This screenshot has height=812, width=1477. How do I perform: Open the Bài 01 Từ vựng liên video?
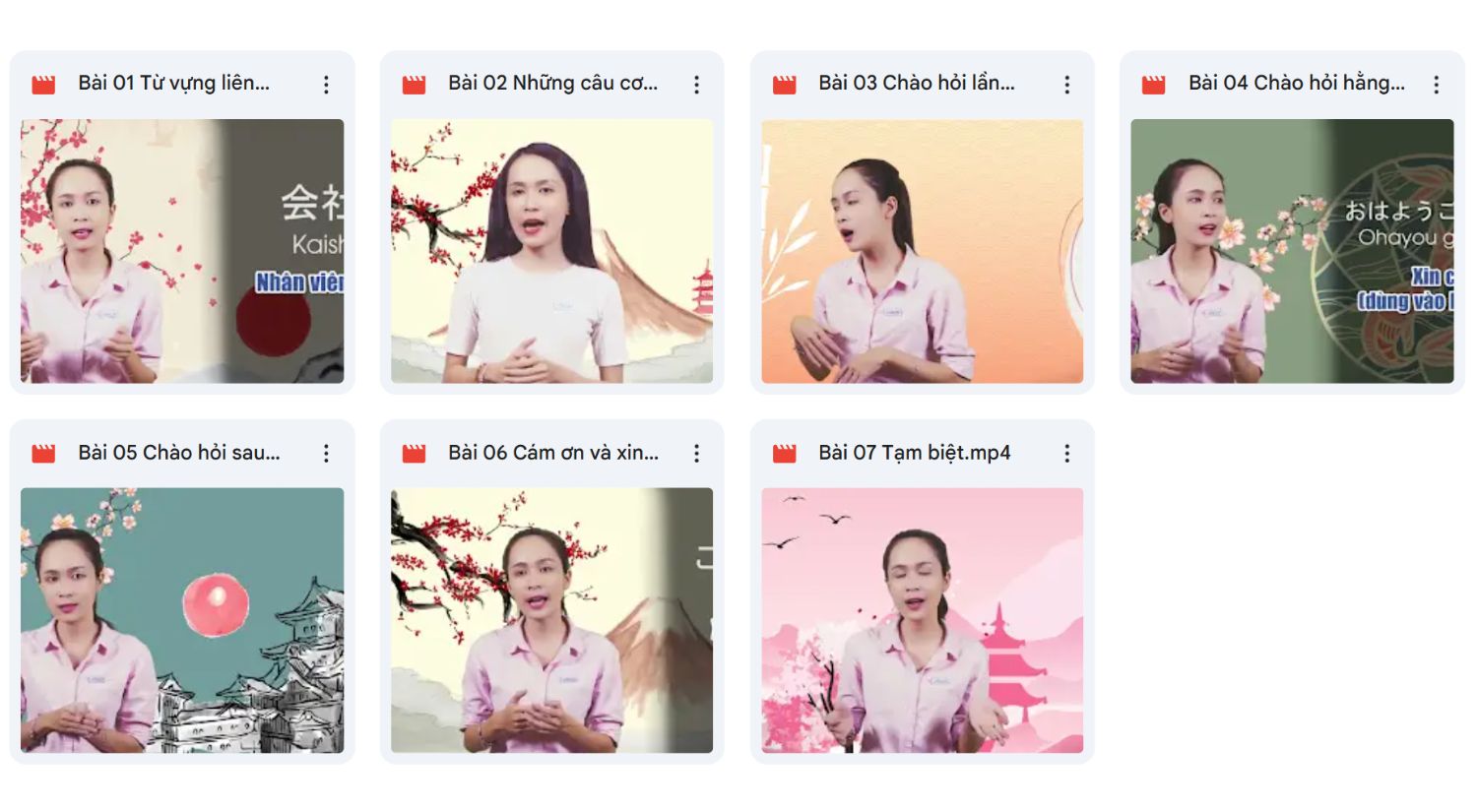182,251
